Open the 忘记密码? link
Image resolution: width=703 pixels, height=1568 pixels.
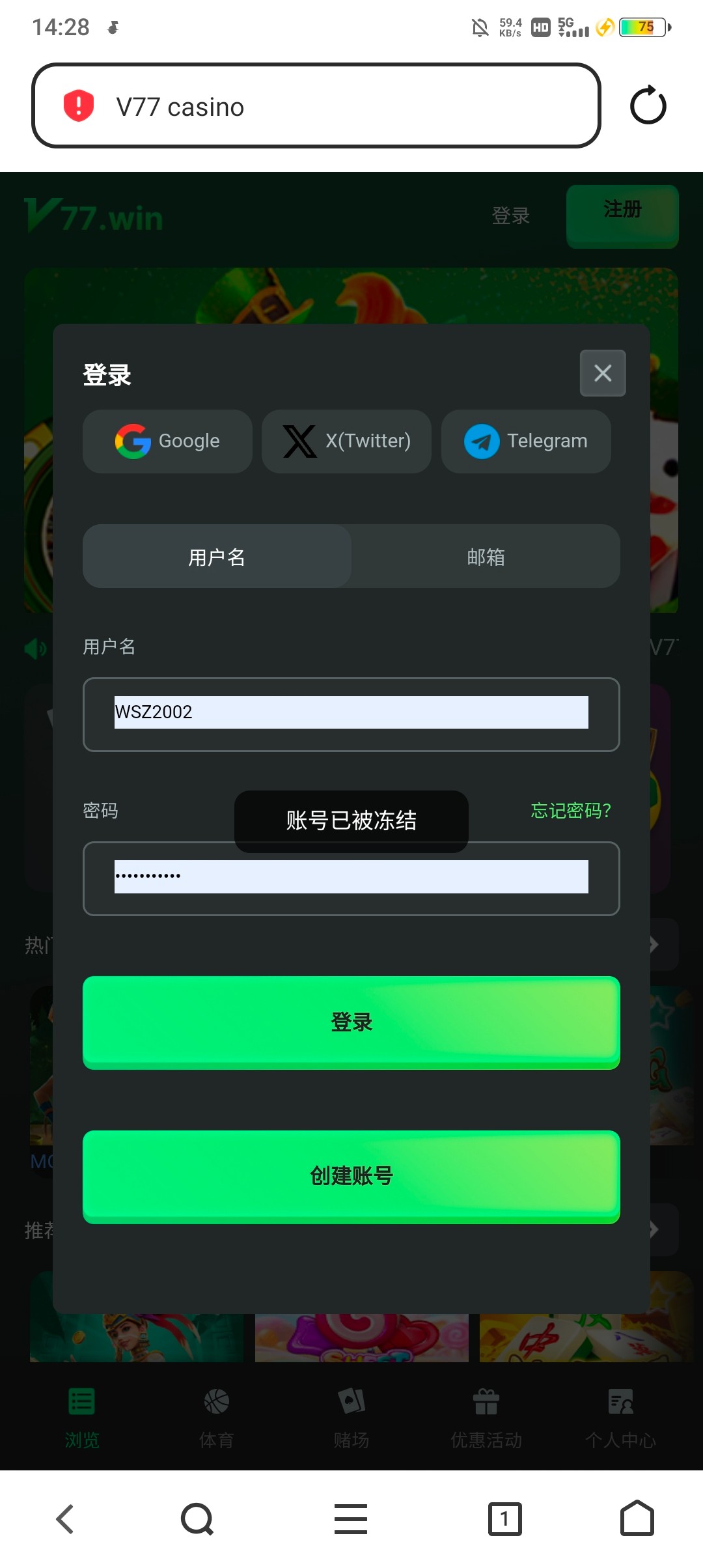pos(571,811)
